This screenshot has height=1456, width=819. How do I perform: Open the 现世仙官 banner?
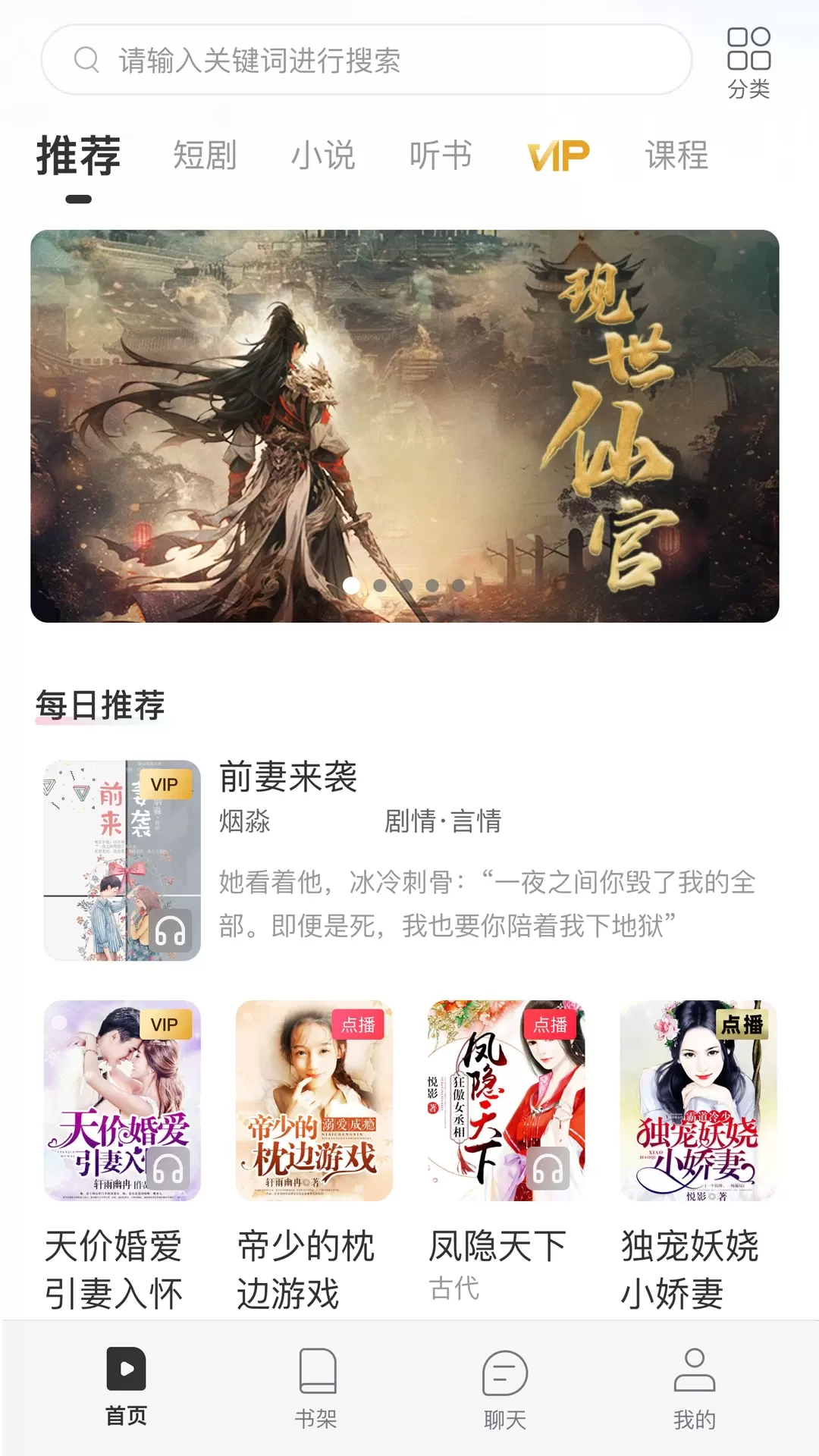pos(405,425)
